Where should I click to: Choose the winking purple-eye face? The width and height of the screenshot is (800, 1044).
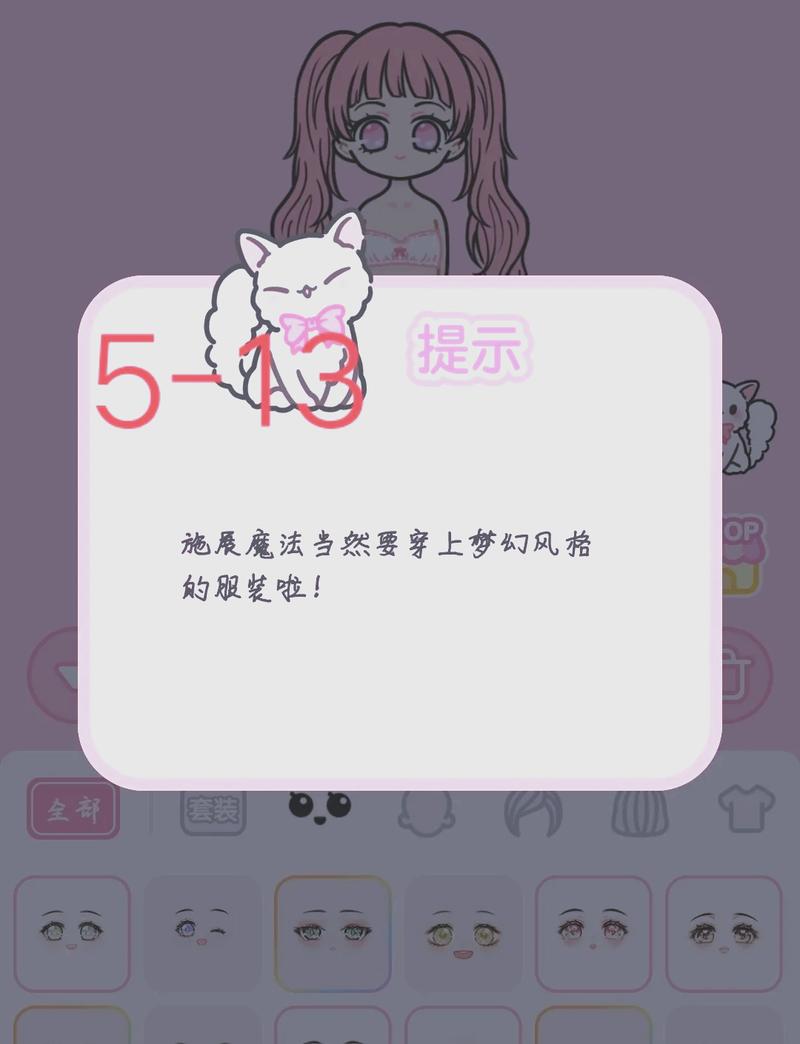pos(202,934)
